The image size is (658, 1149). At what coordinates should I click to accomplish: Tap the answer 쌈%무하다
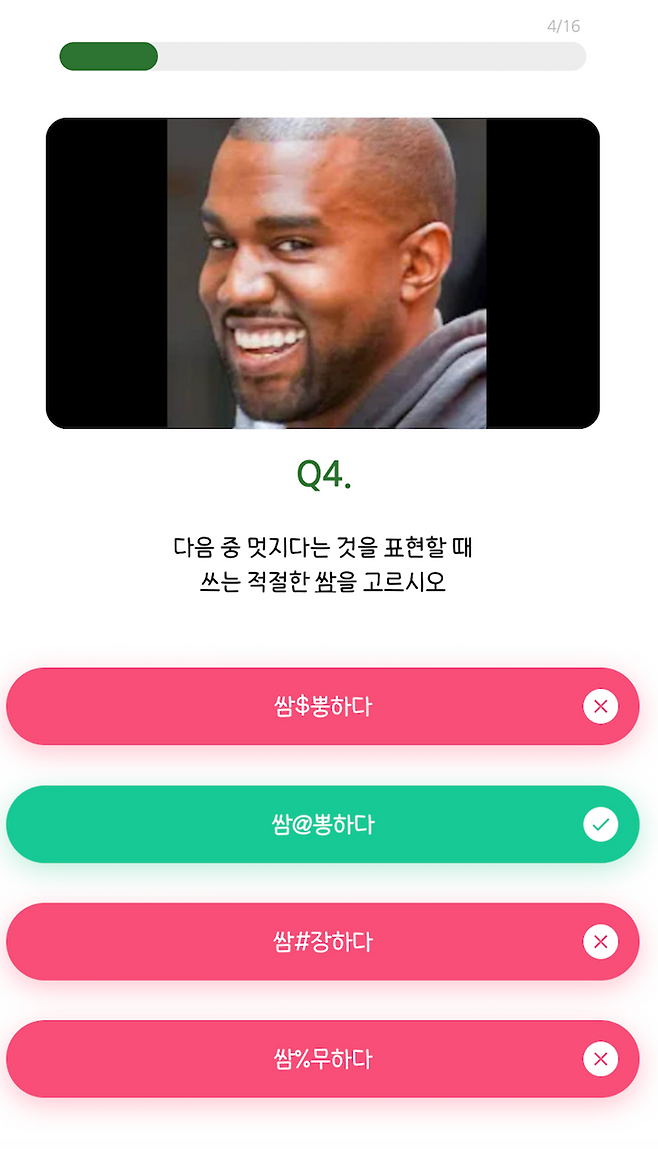(322, 1059)
